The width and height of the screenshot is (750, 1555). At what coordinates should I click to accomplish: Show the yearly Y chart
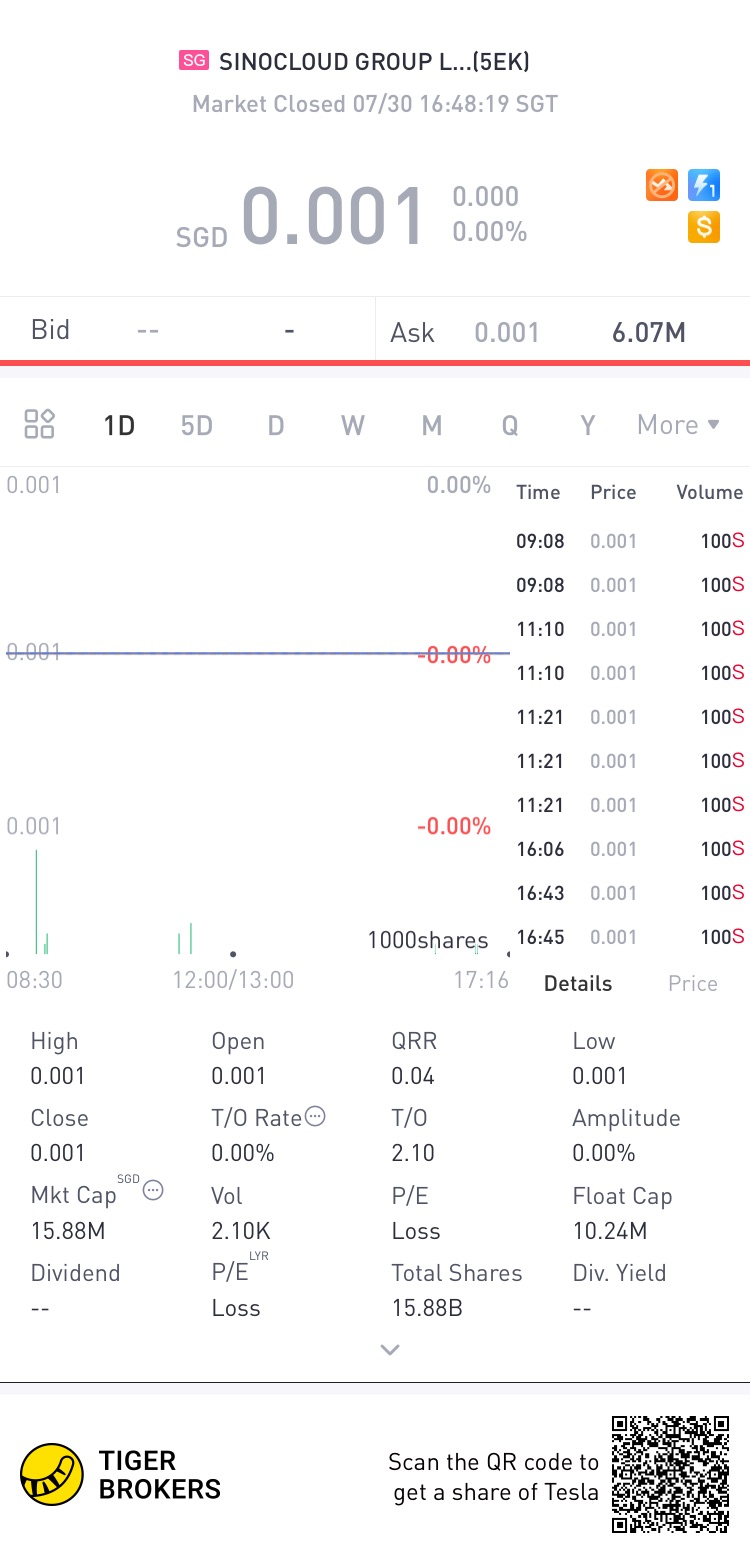(x=587, y=426)
